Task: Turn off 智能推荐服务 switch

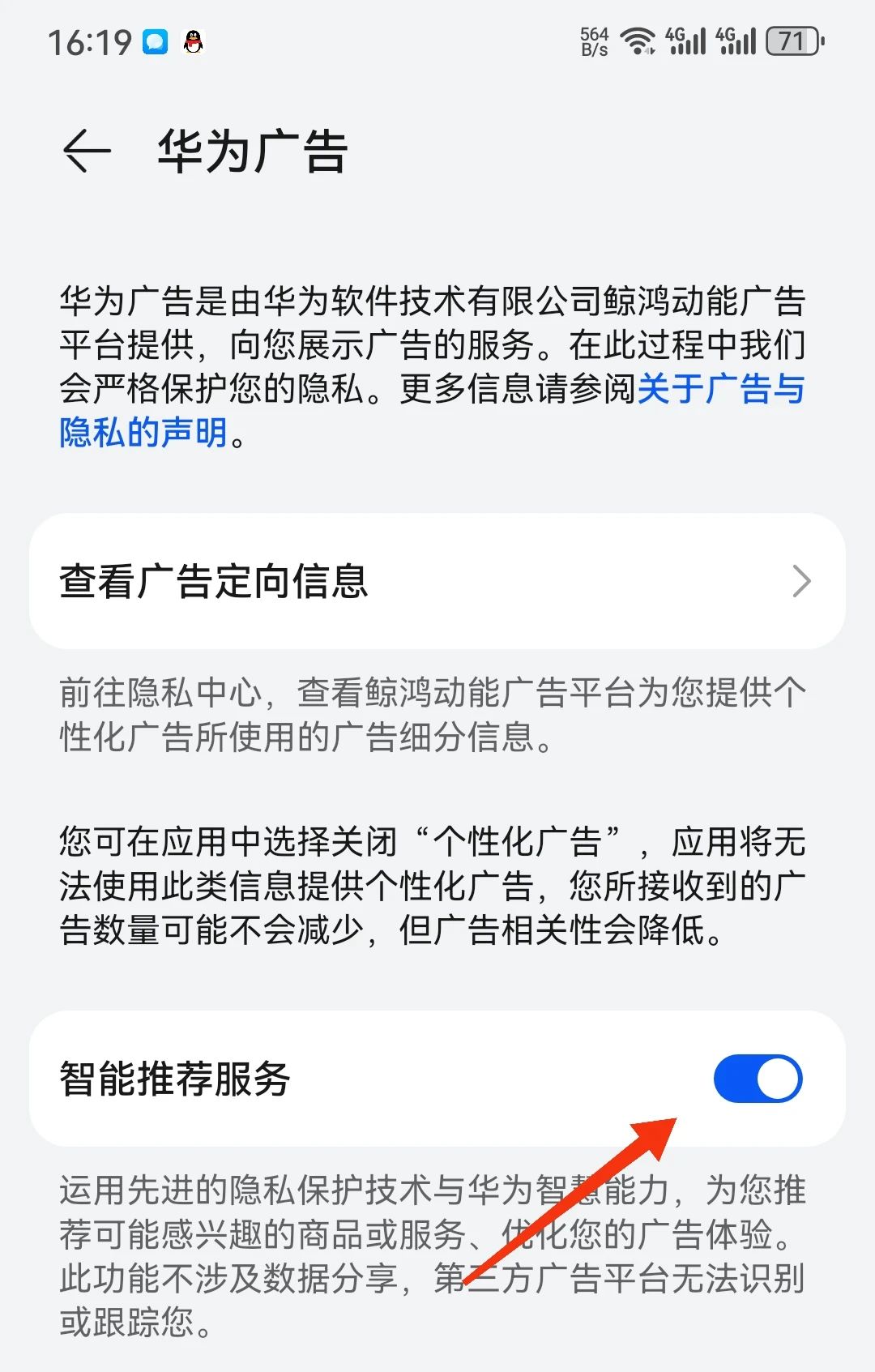Action: point(757,1079)
